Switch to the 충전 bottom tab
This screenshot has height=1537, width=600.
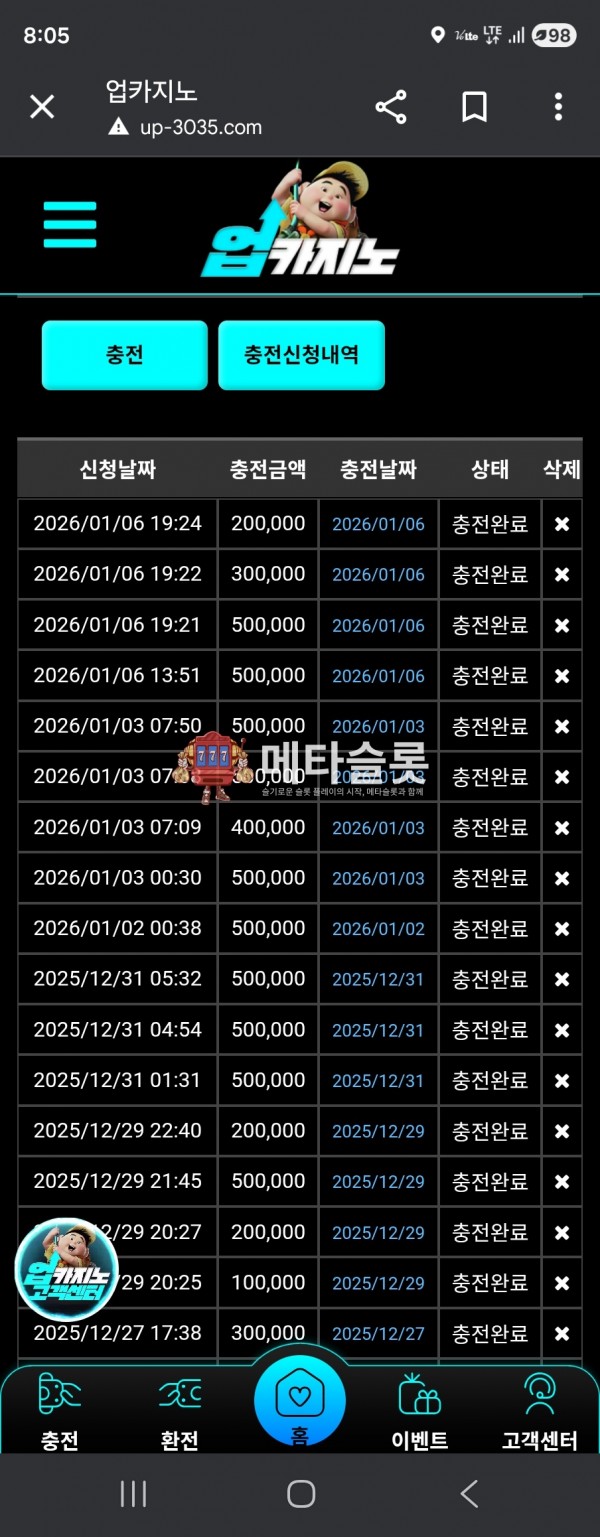pyautogui.click(x=60, y=1412)
